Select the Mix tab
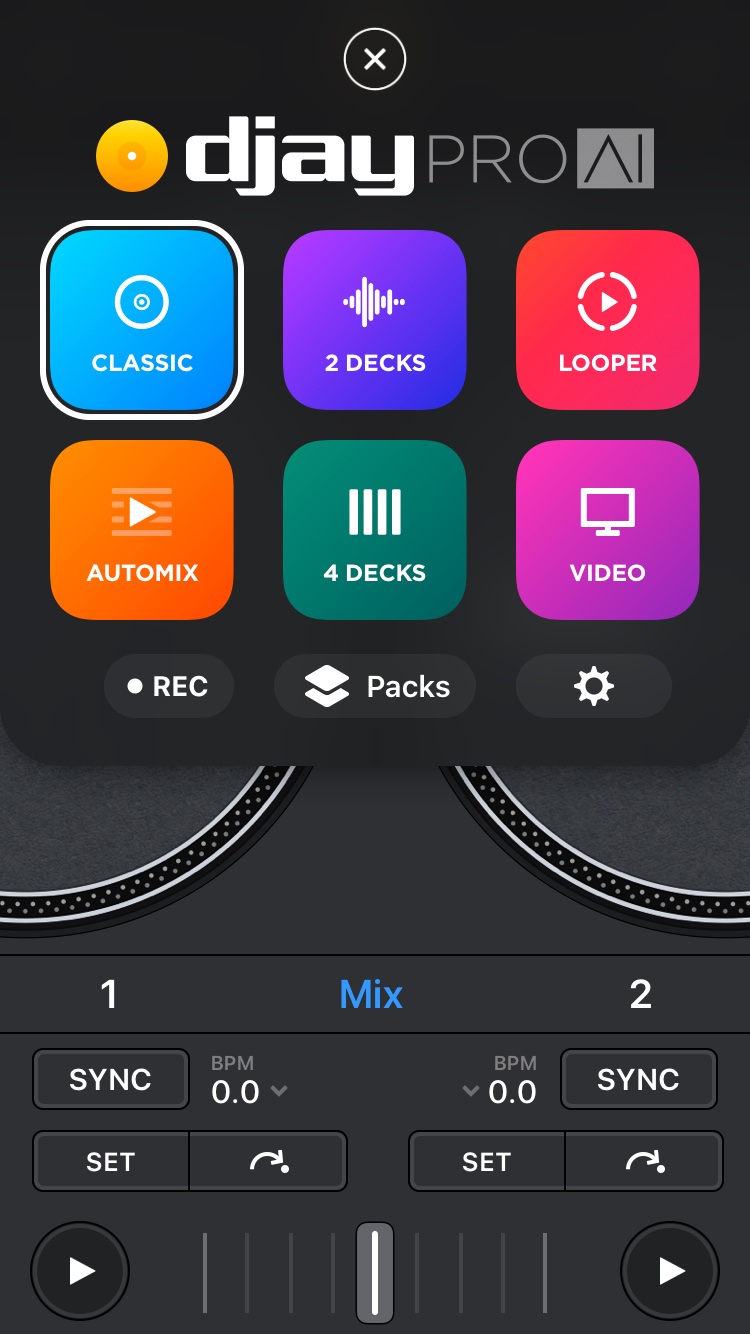 371,994
